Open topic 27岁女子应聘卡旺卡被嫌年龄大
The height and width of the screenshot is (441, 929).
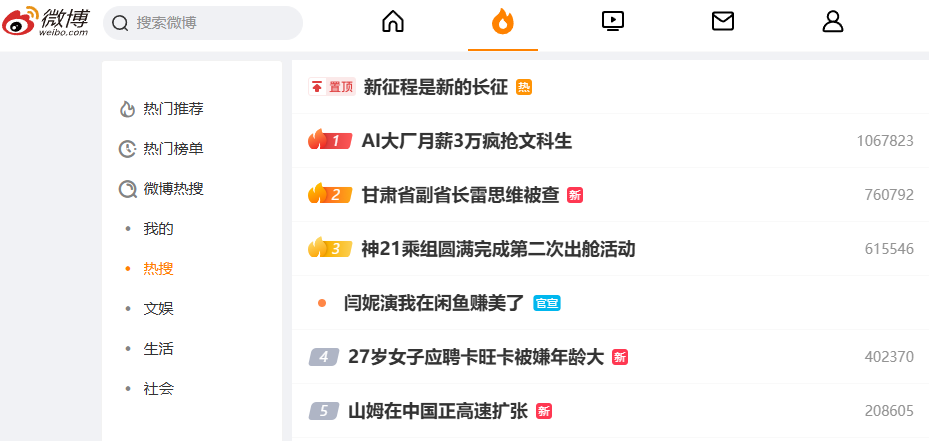pos(476,357)
